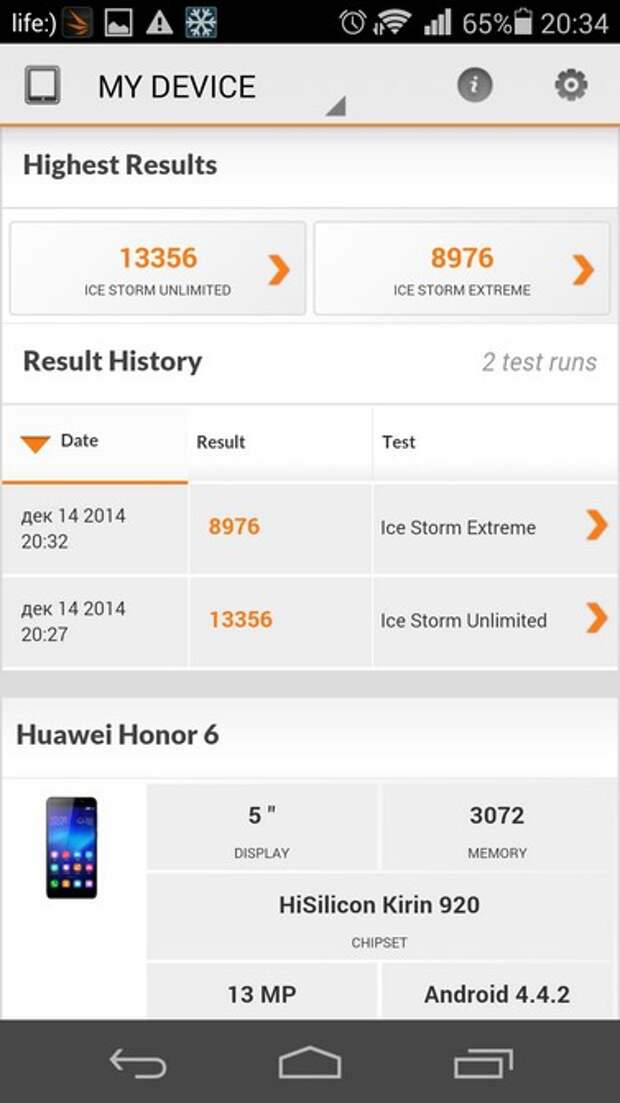Open the Ice Storm Unlimited highest result card

(158, 268)
